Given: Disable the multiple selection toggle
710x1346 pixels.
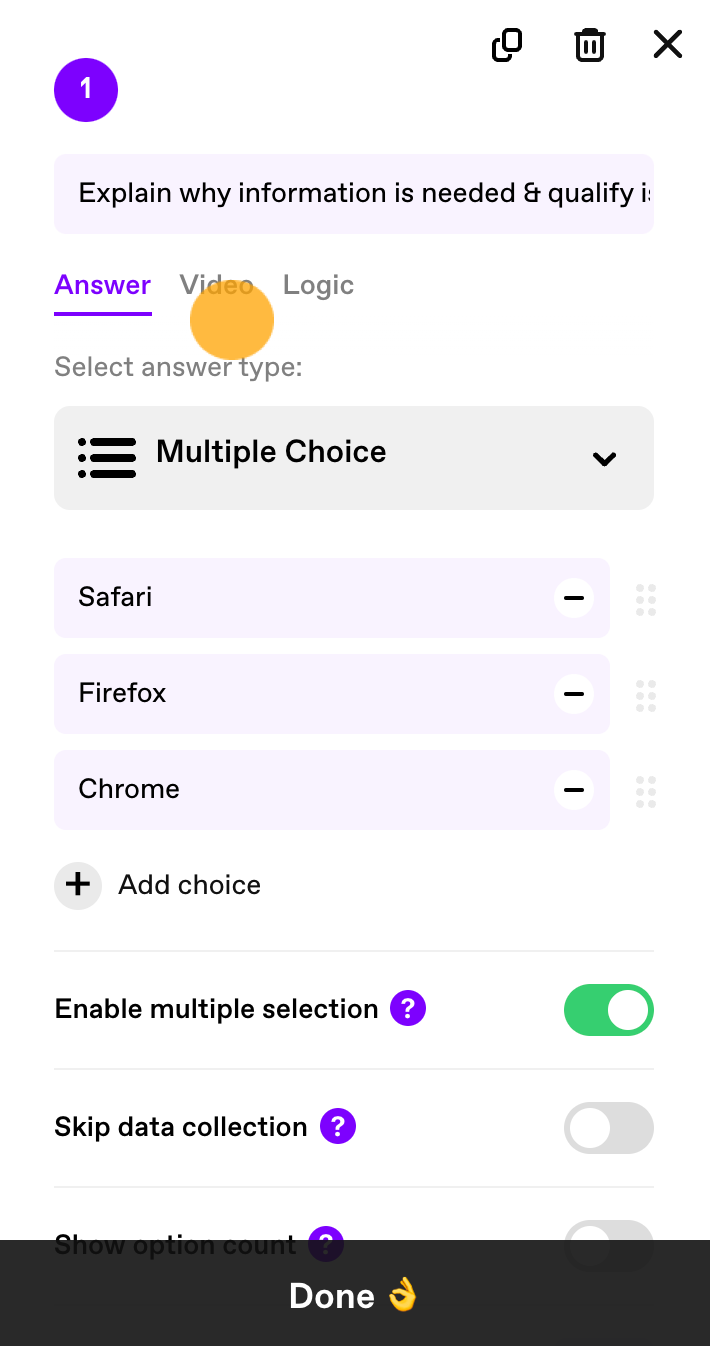Looking at the screenshot, I should tap(609, 1010).
